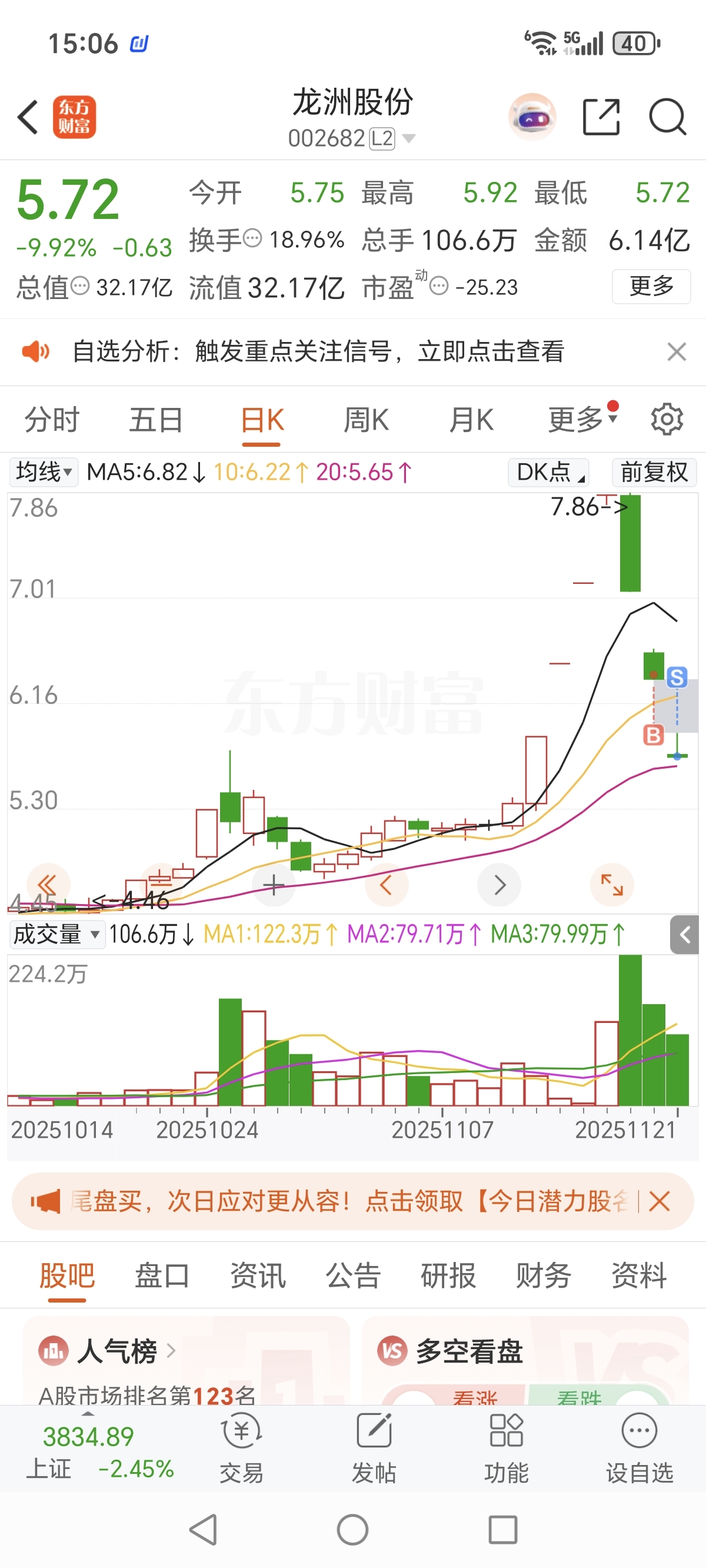Close the 尾盘买 promotion banner
The height and width of the screenshot is (1568, 706).
[x=659, y=1201]
